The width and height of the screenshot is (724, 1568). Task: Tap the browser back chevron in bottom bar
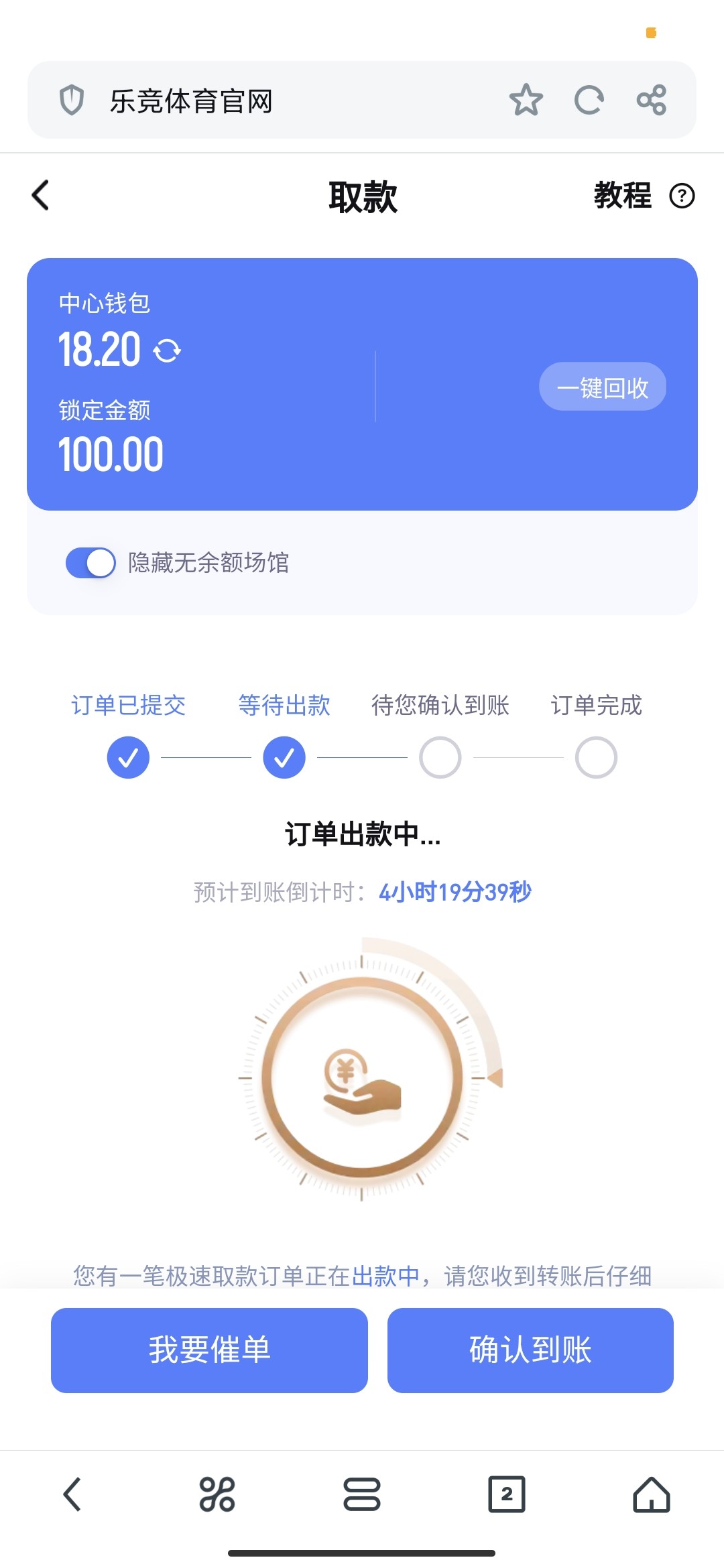[74, 1494]
